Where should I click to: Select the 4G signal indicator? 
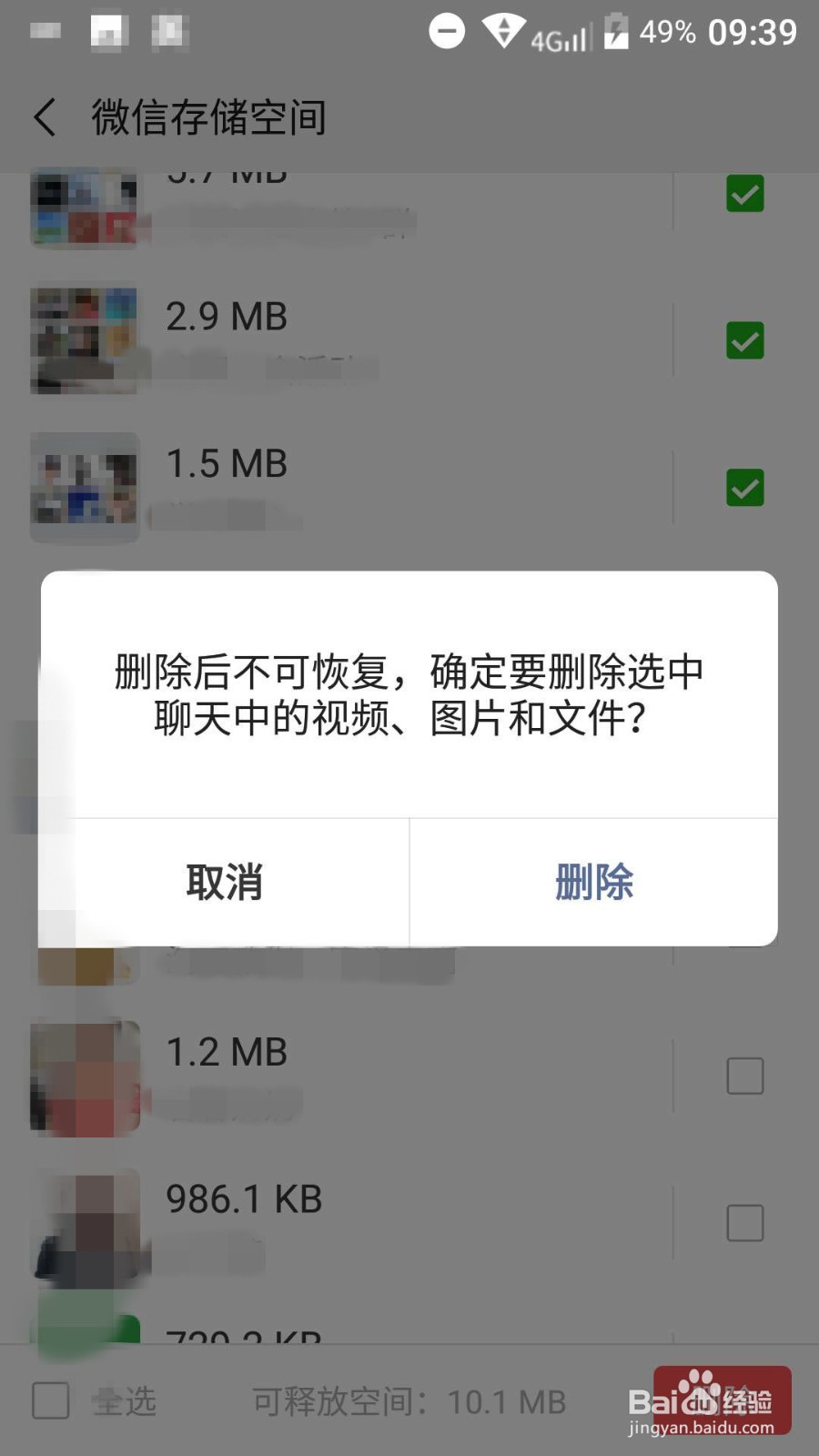click(558, 33)
